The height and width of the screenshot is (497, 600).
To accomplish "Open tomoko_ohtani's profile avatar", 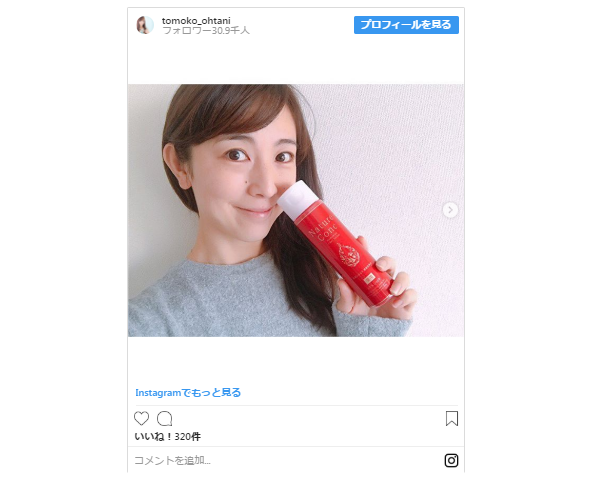I will point(144,25).
